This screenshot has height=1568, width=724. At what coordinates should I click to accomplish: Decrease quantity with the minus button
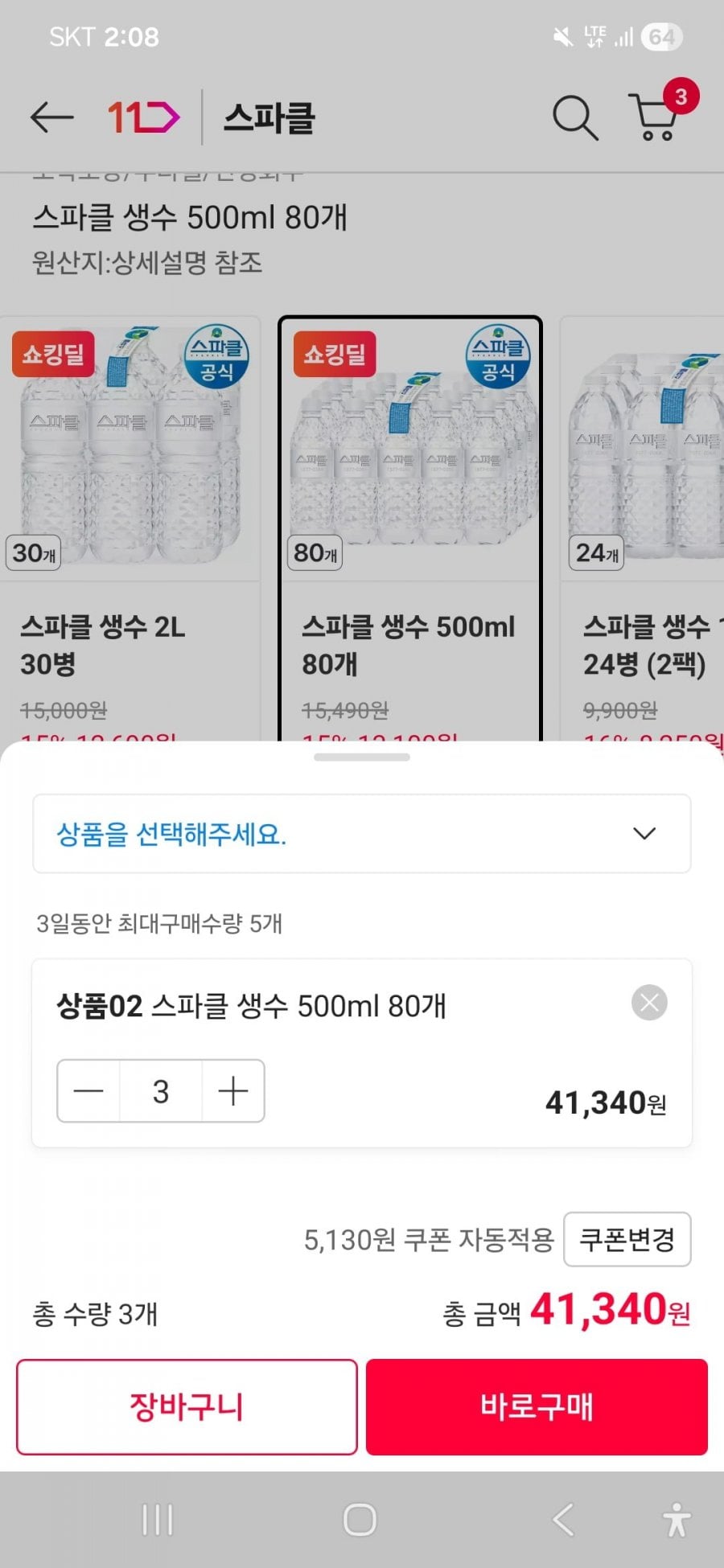[x=88, y=1091]
